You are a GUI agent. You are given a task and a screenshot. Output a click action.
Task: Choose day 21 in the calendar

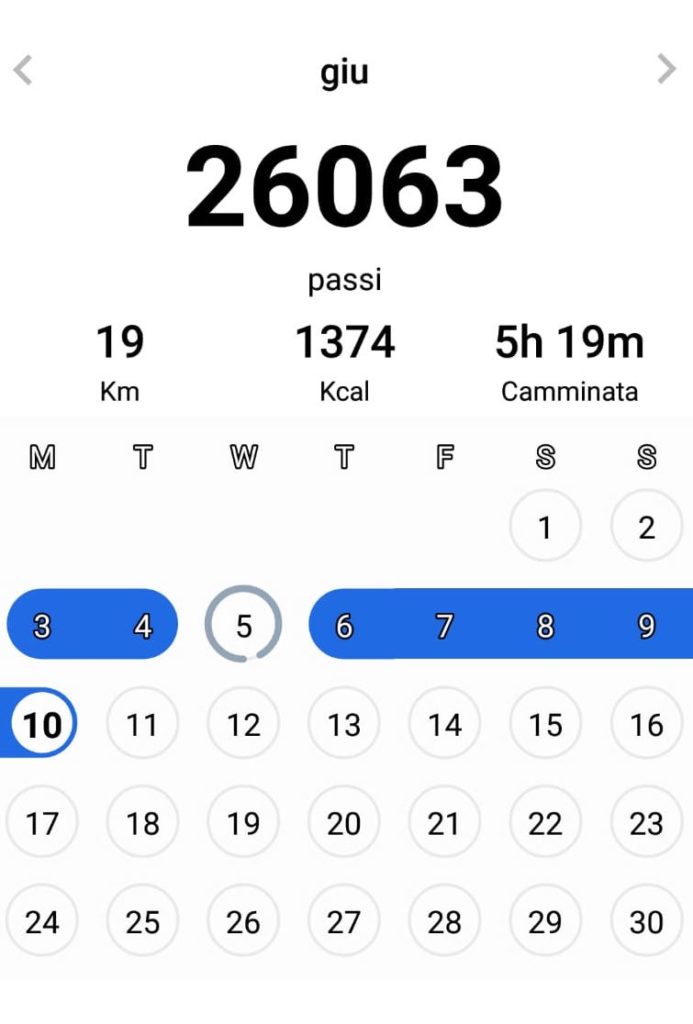pos(444,822)
